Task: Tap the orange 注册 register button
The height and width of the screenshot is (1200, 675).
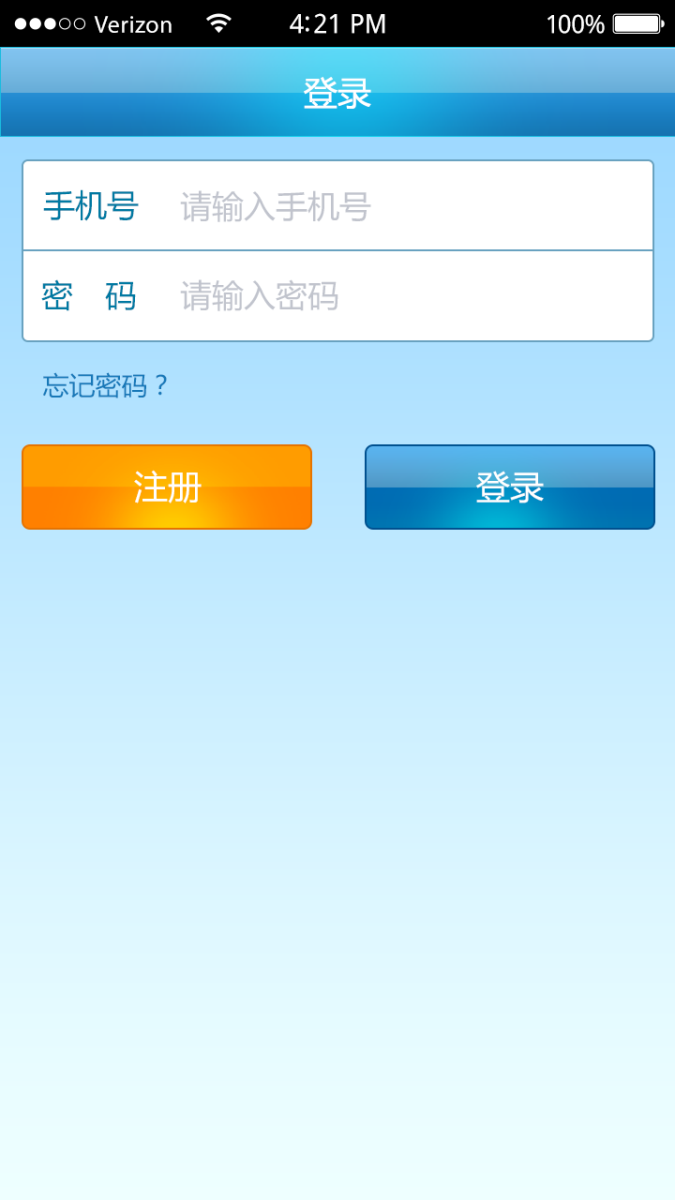Action: (167, 487)
